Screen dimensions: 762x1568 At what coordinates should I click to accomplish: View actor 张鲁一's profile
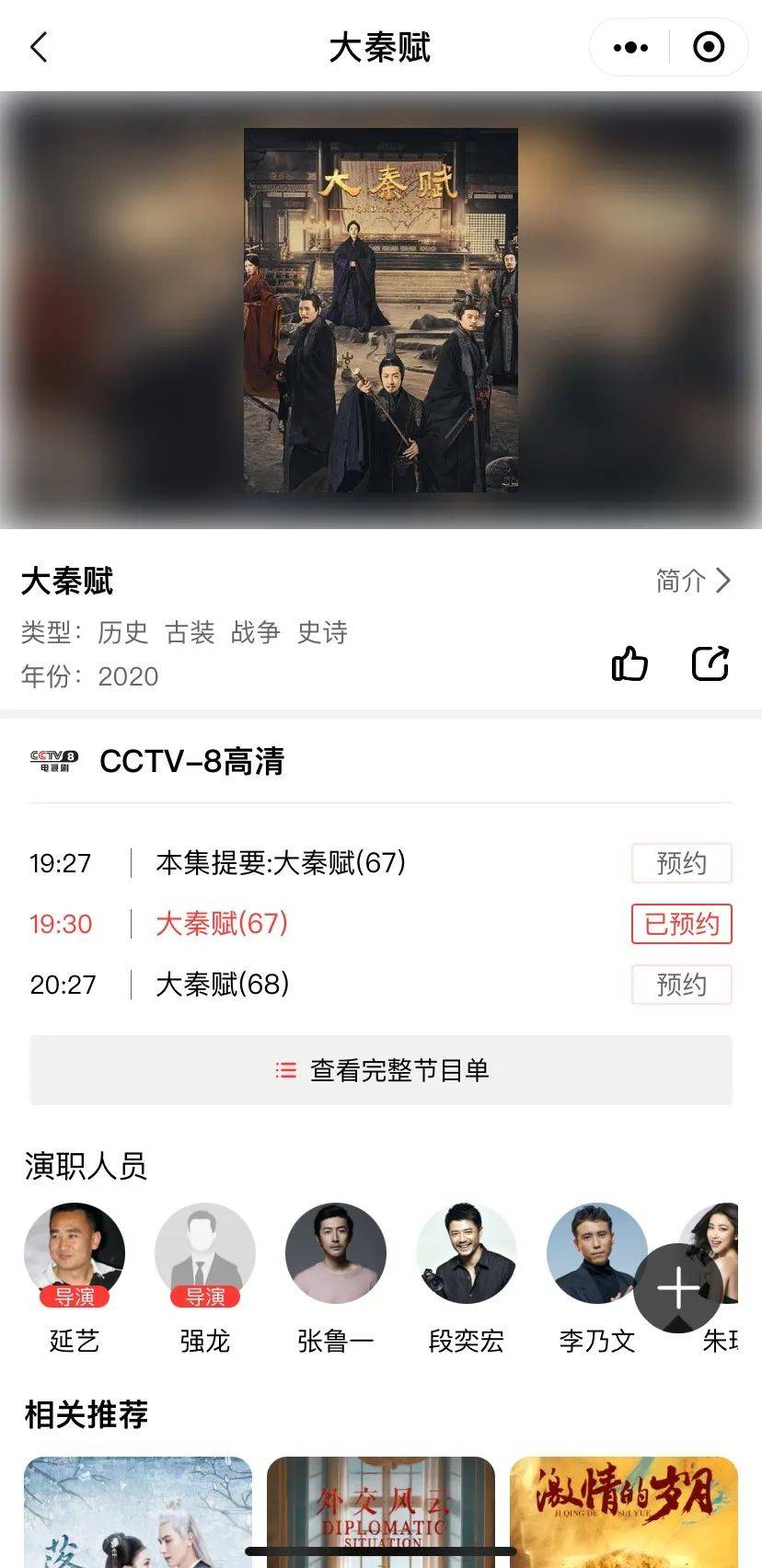(336, 1278)
